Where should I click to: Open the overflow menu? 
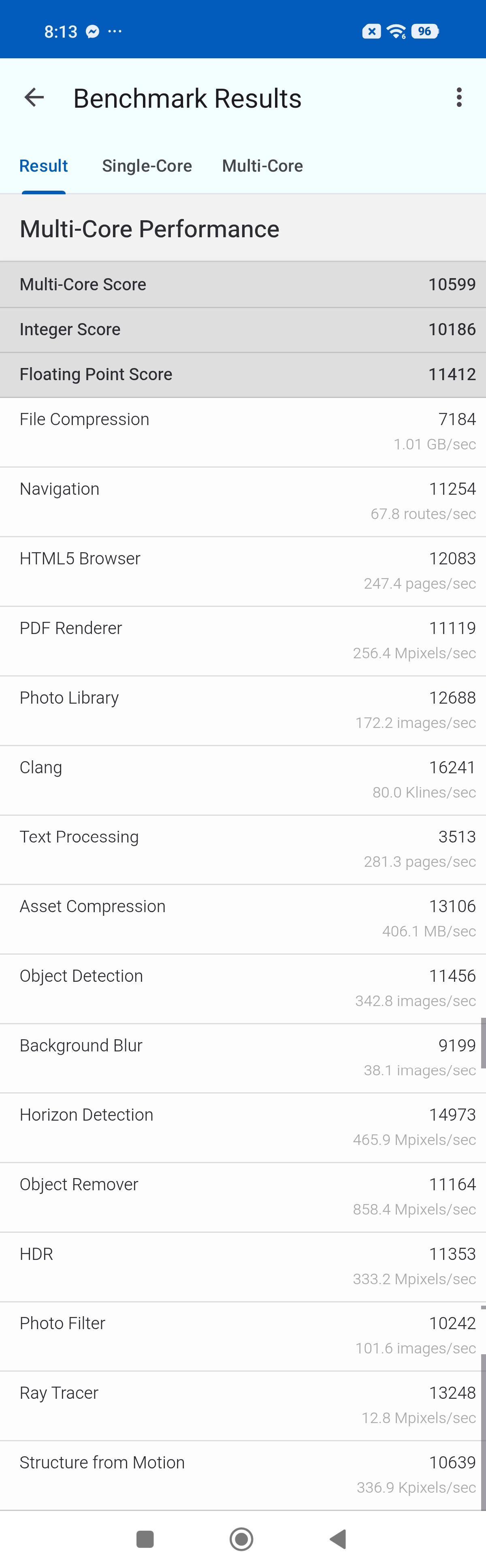(458, 98)
